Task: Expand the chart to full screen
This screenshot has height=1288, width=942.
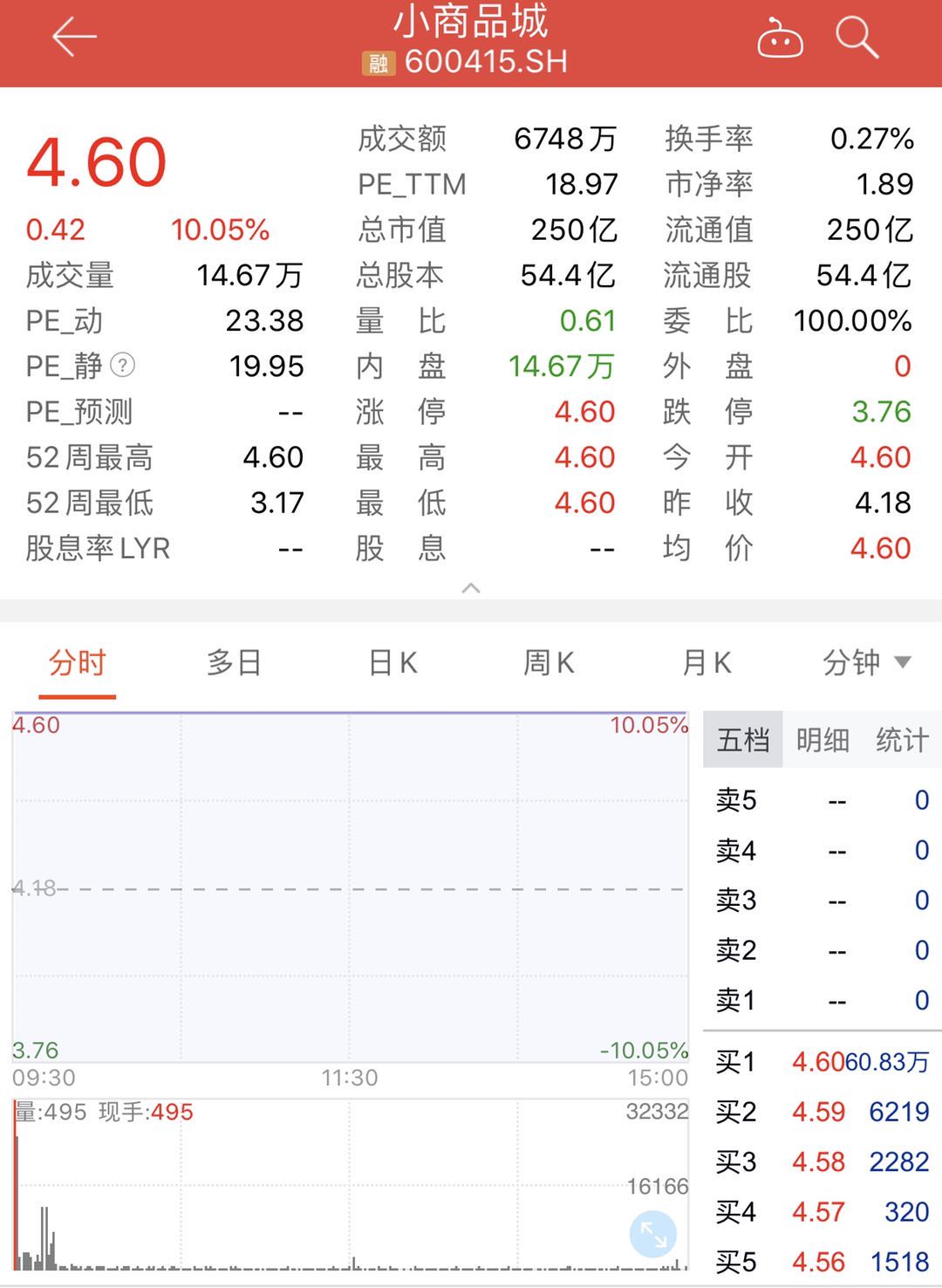Action: [652, 1234]
